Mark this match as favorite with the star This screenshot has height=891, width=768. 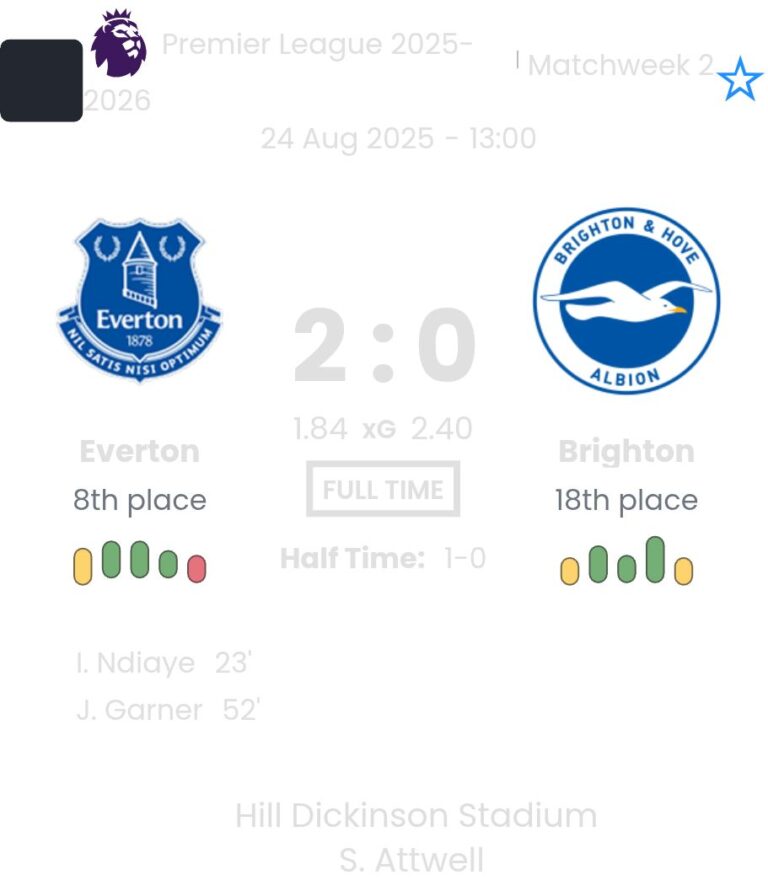click(740, 80)
